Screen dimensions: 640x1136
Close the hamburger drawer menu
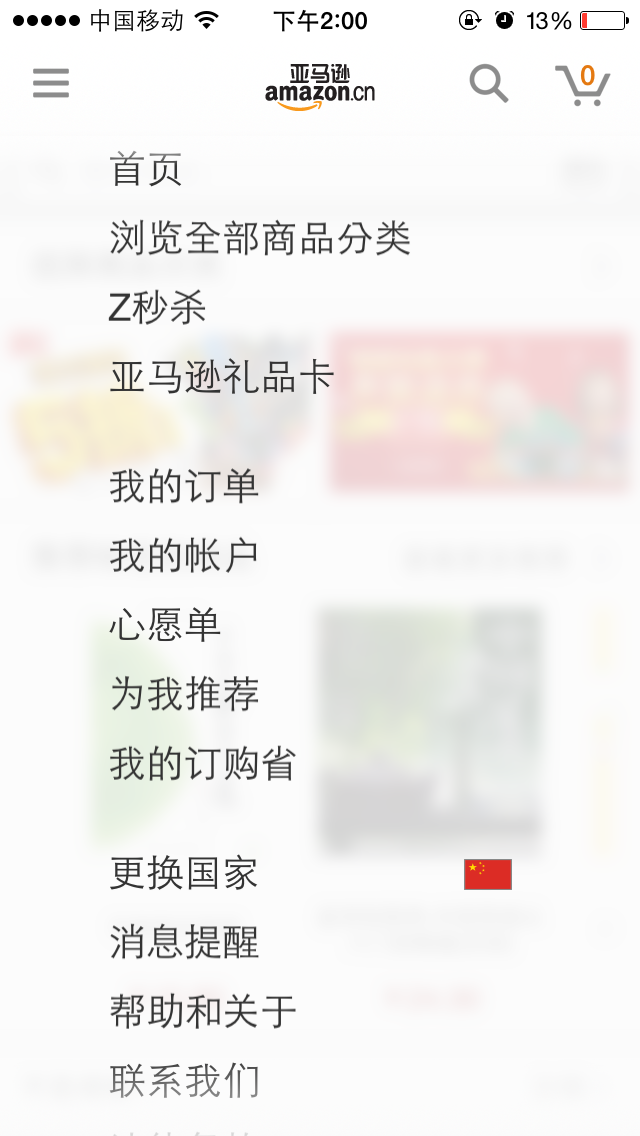pos(51,83)
